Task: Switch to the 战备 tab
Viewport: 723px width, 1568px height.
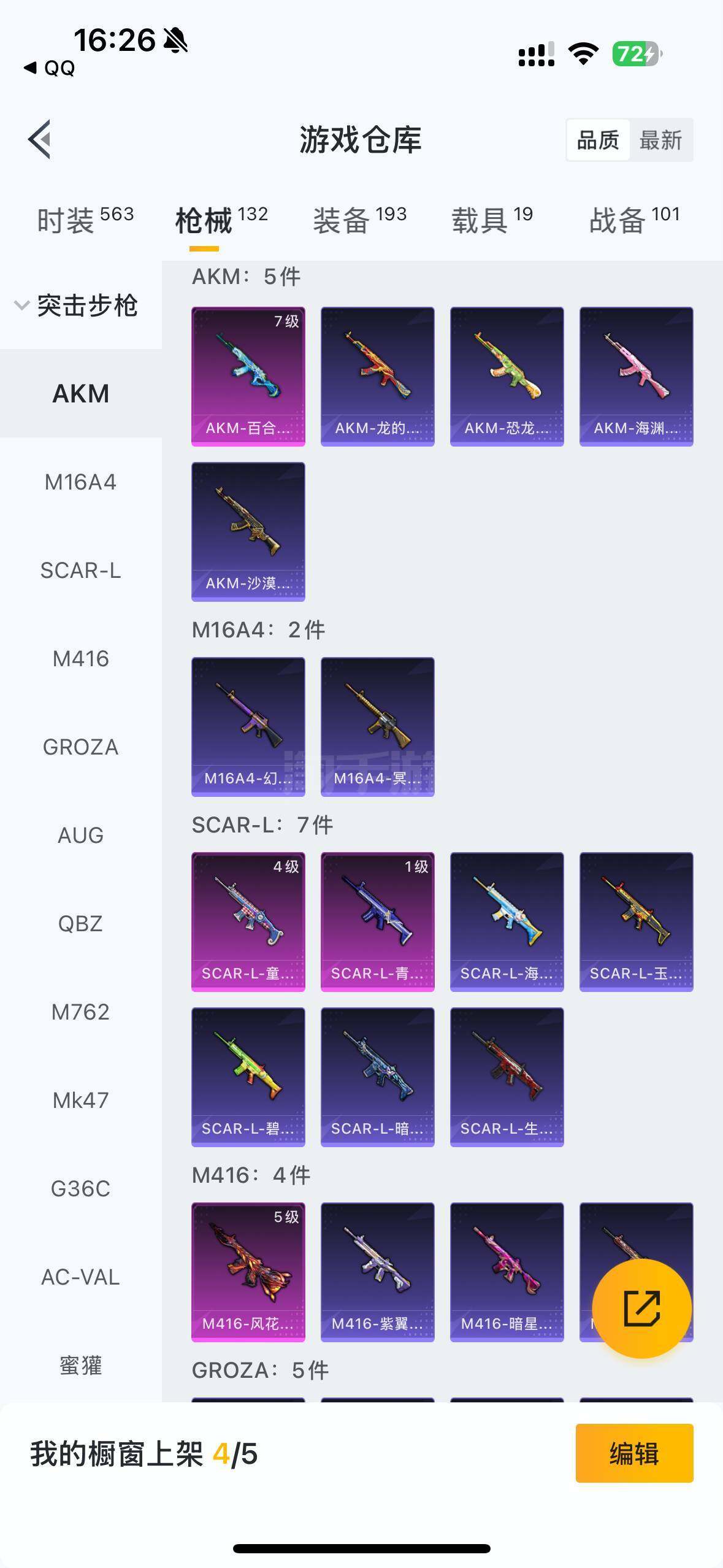Action: click(x=634, y=220)
